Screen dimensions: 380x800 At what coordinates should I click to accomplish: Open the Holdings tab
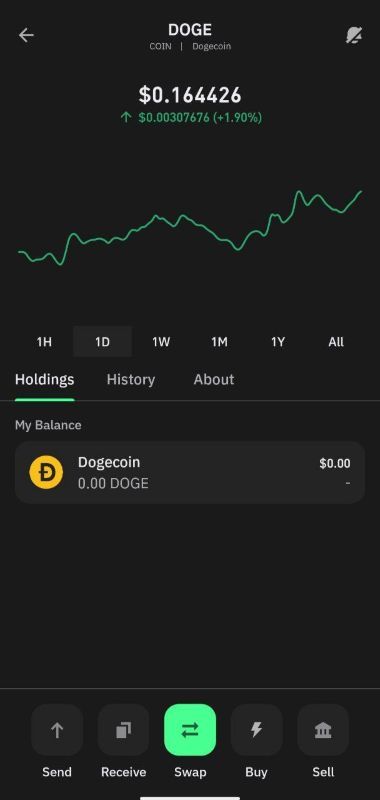pyautogui.click(x=44, y=380)
